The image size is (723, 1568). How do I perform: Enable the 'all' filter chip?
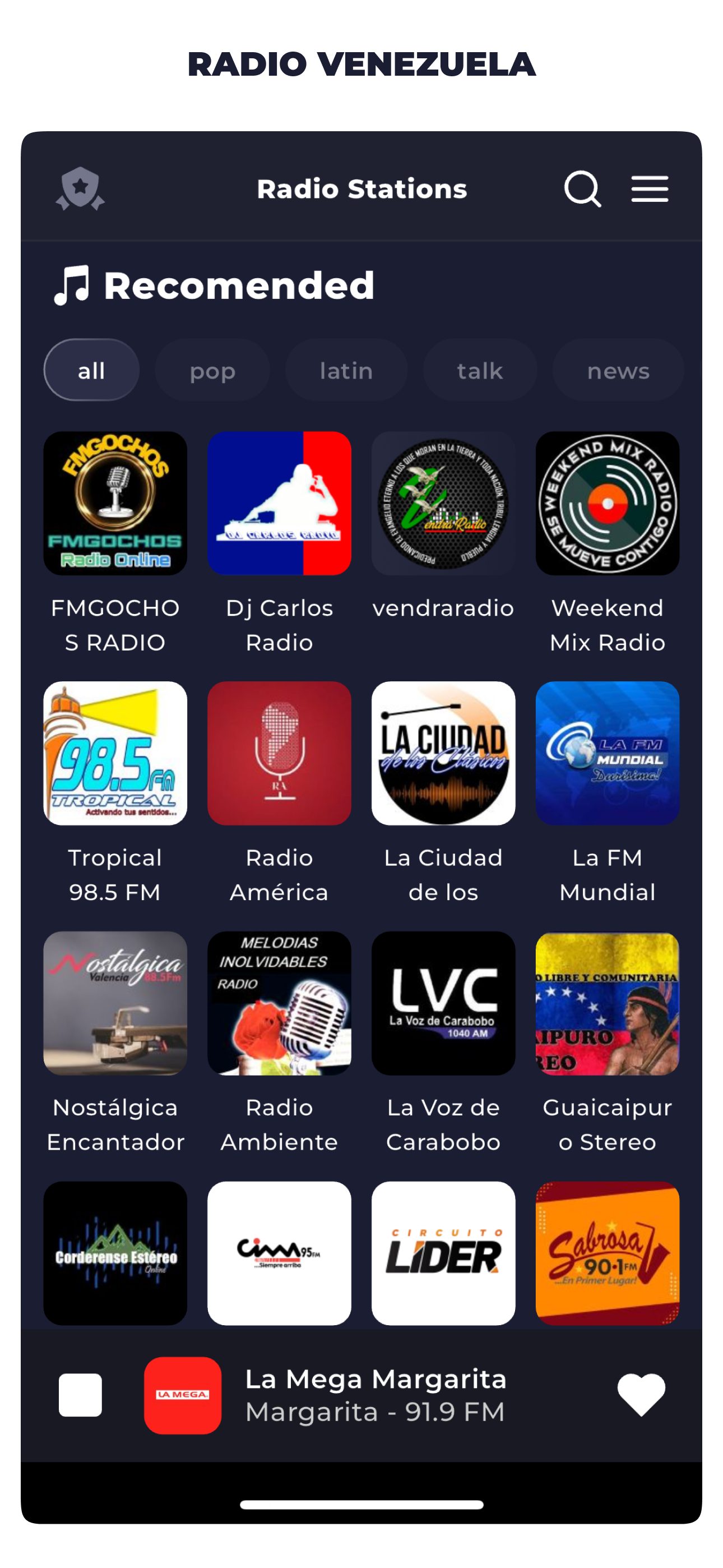[x=91, y=370]
